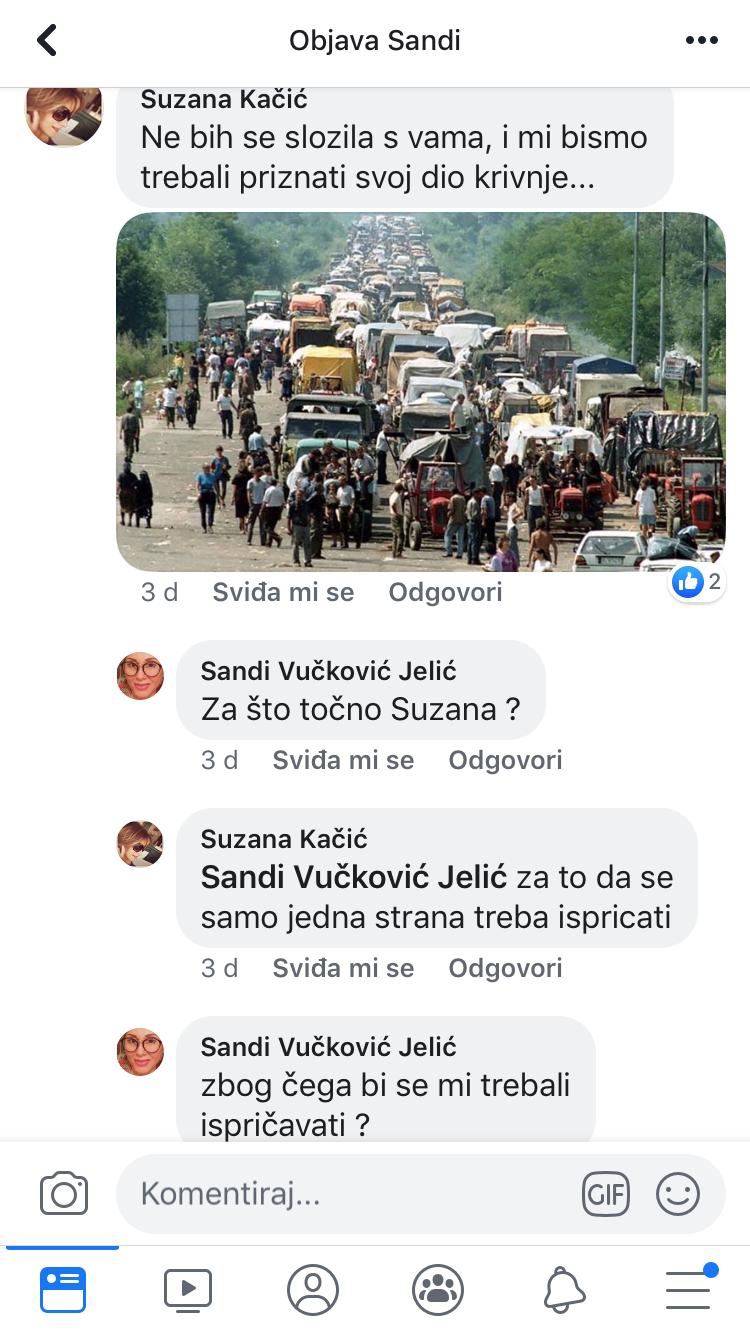Open the Profile tab
This screenshot has height=1334, width=750.
(313, 1290)
